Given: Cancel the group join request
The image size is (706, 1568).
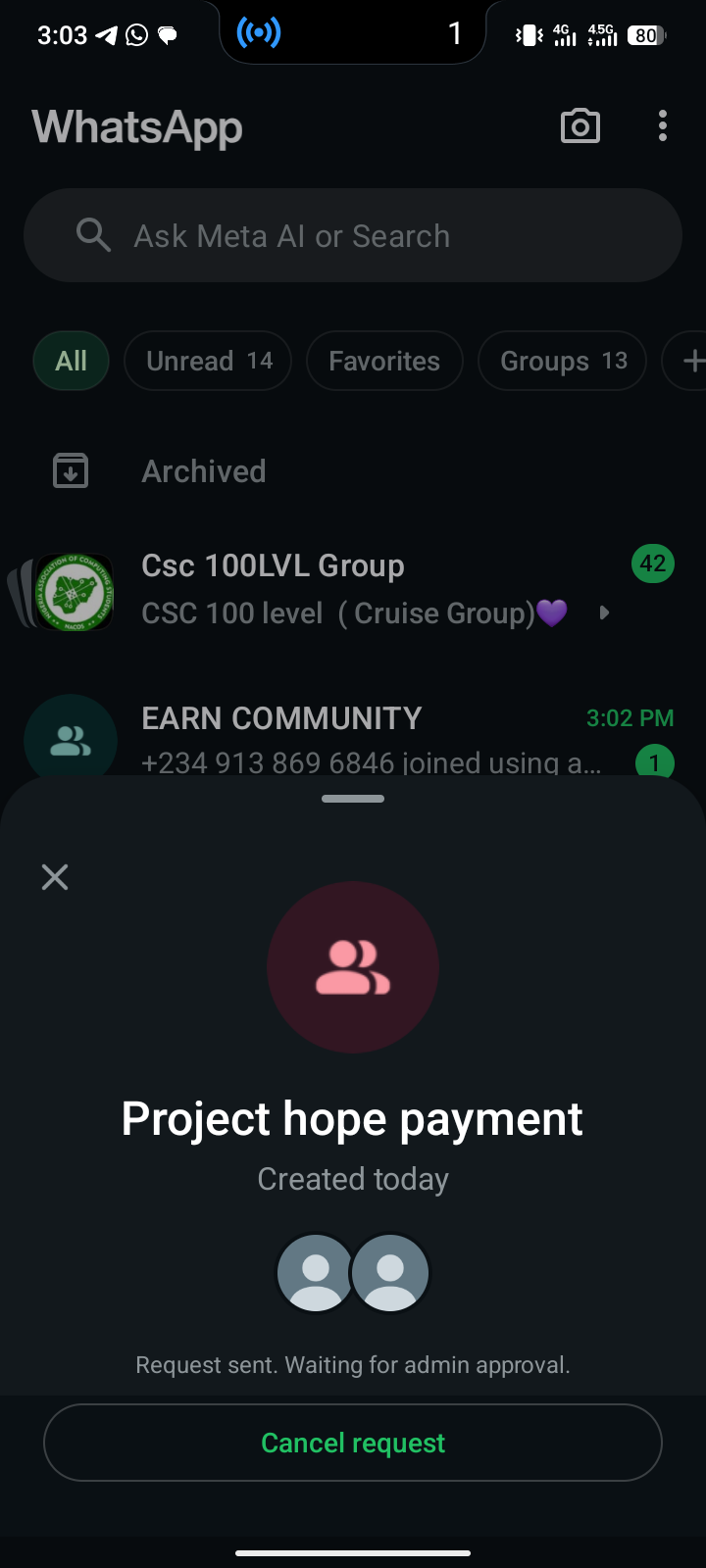Looking at the screenshot, I should (x=353, y=1443).
